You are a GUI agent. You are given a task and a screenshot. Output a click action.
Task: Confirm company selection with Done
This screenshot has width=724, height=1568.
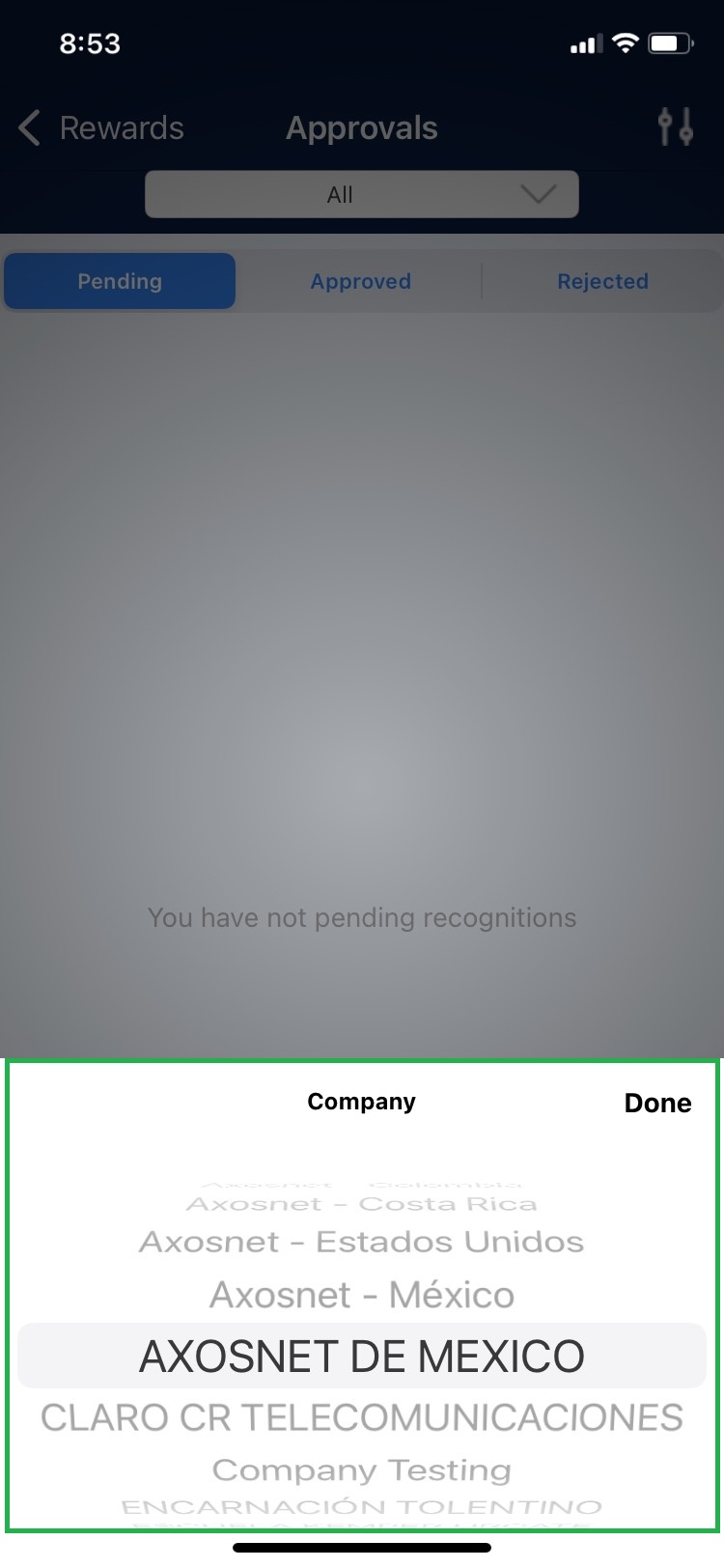[x=657, y=1103]
